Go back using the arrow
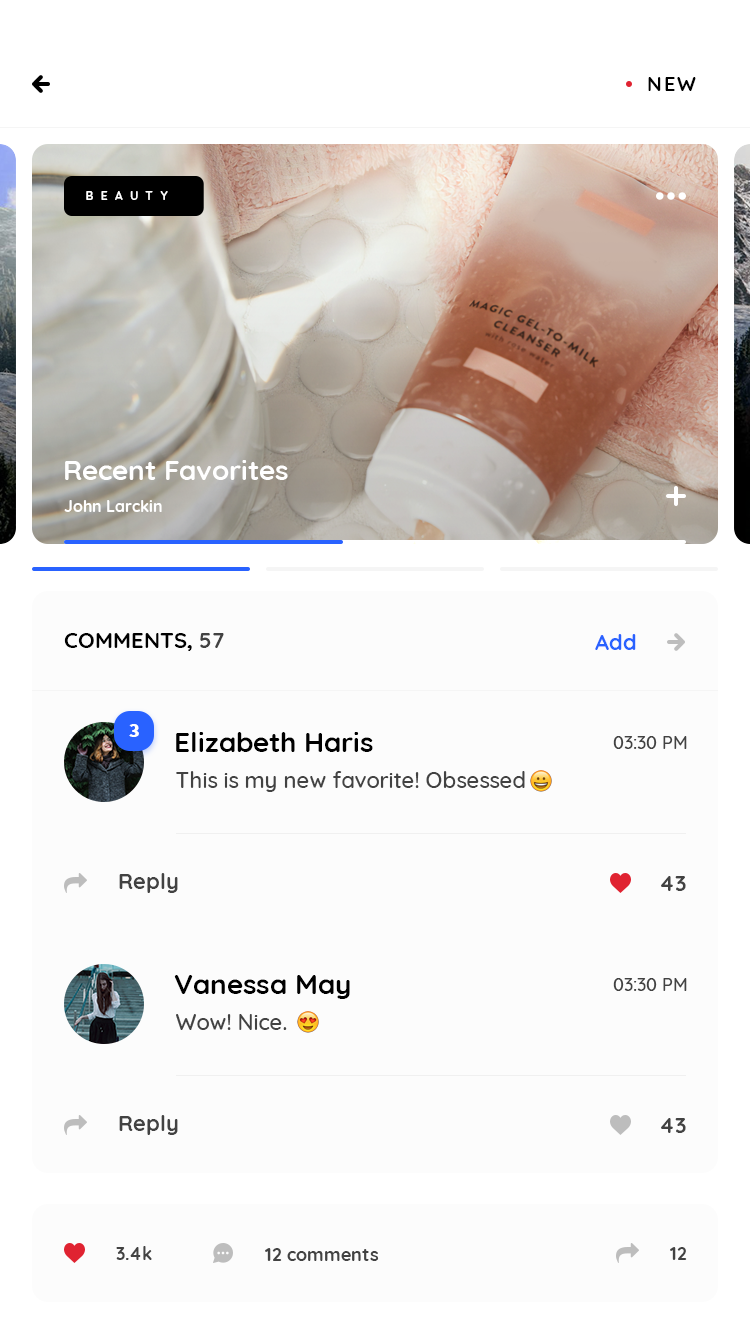Viewport: 750px width, 1334px height. point(41,84)
